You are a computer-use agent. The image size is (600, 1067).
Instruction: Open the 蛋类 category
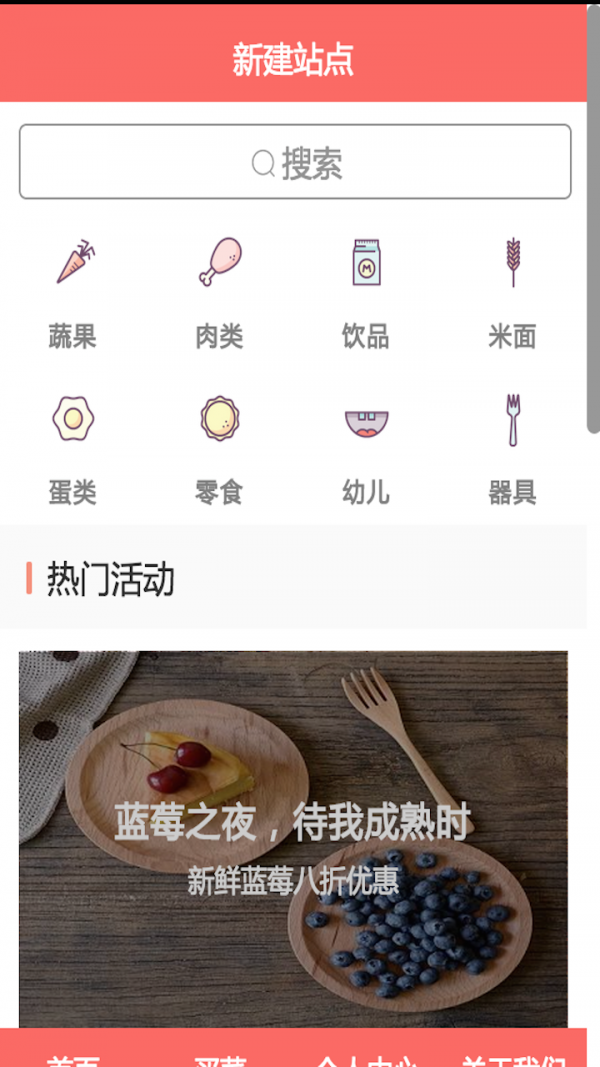click(x=73, y=447)
